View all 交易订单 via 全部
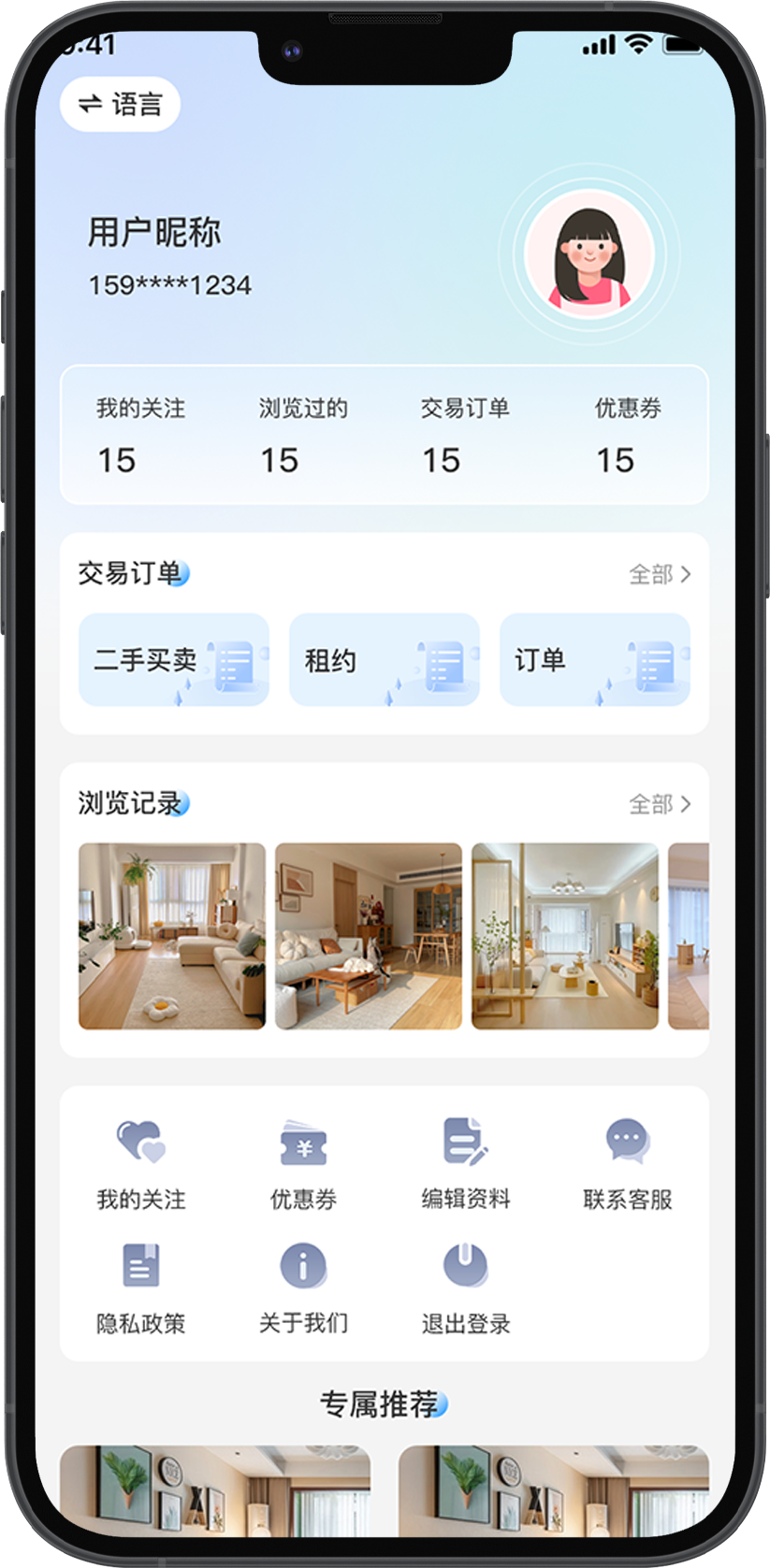Viewport: 770px width, 1568px height. coord(660,574)
